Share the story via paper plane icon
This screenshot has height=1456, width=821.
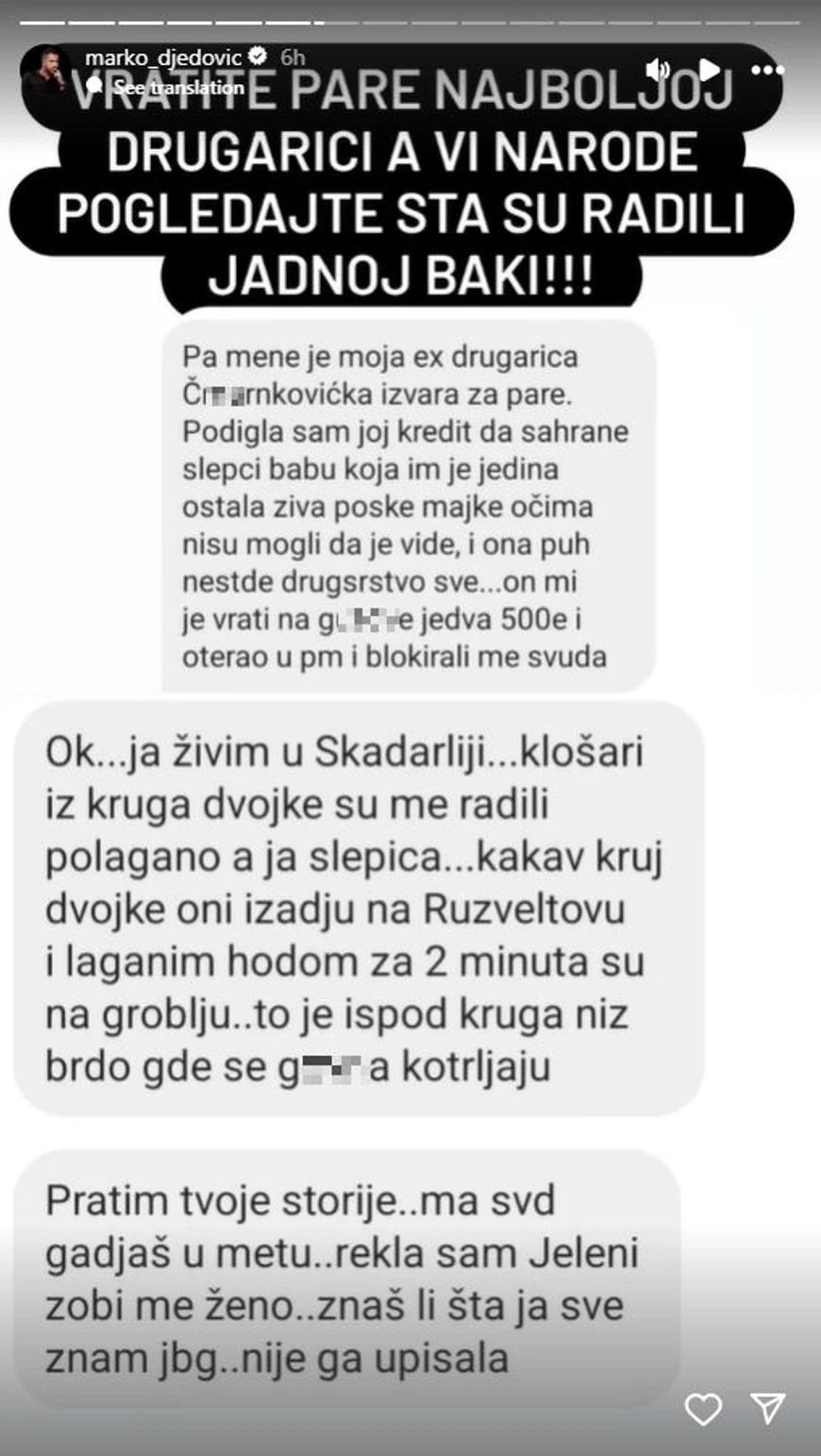click(x=767, y=1409)
